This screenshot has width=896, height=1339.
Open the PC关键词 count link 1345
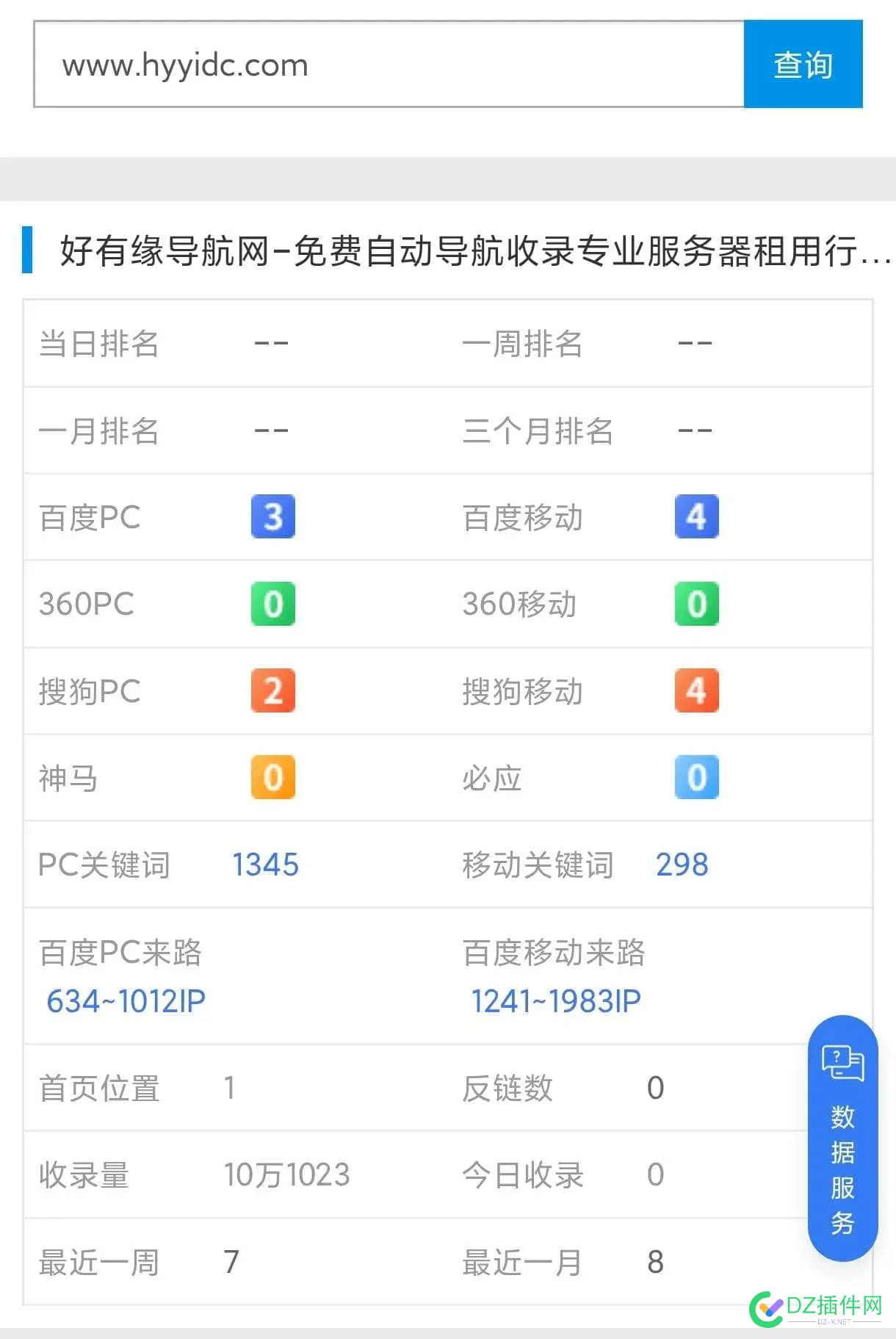[x=265, y=865]
